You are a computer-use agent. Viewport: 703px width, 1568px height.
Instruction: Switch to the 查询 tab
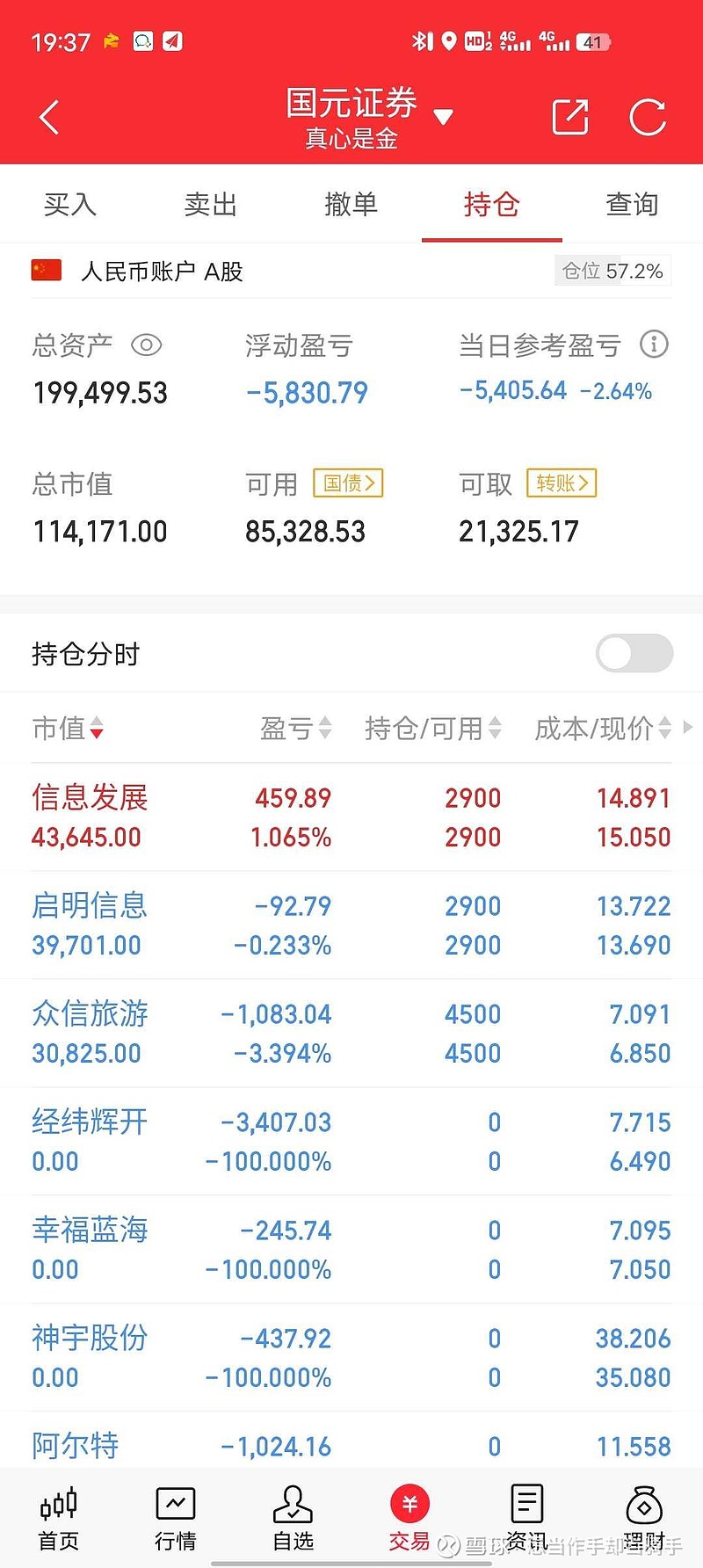pos(632,204)
